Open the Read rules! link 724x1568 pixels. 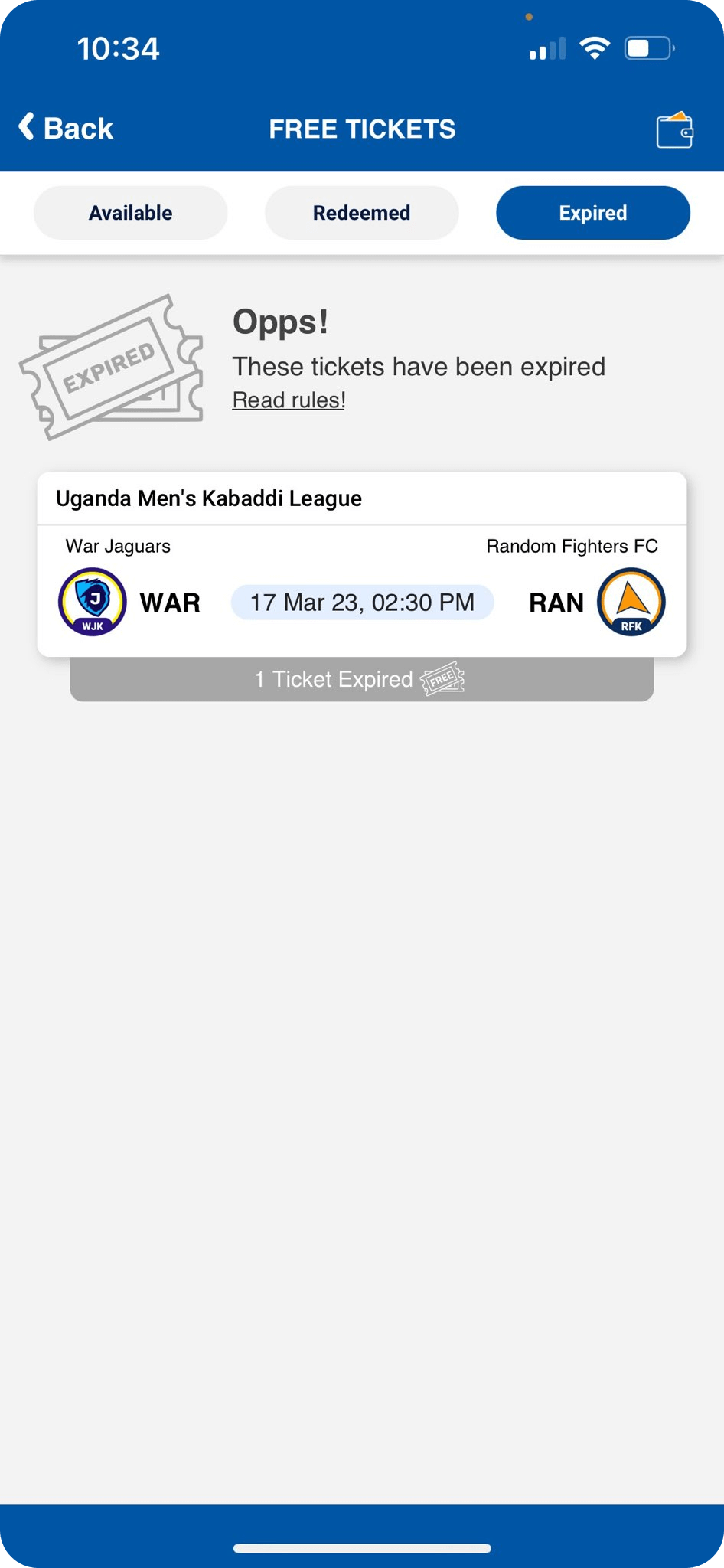point(289,400)
